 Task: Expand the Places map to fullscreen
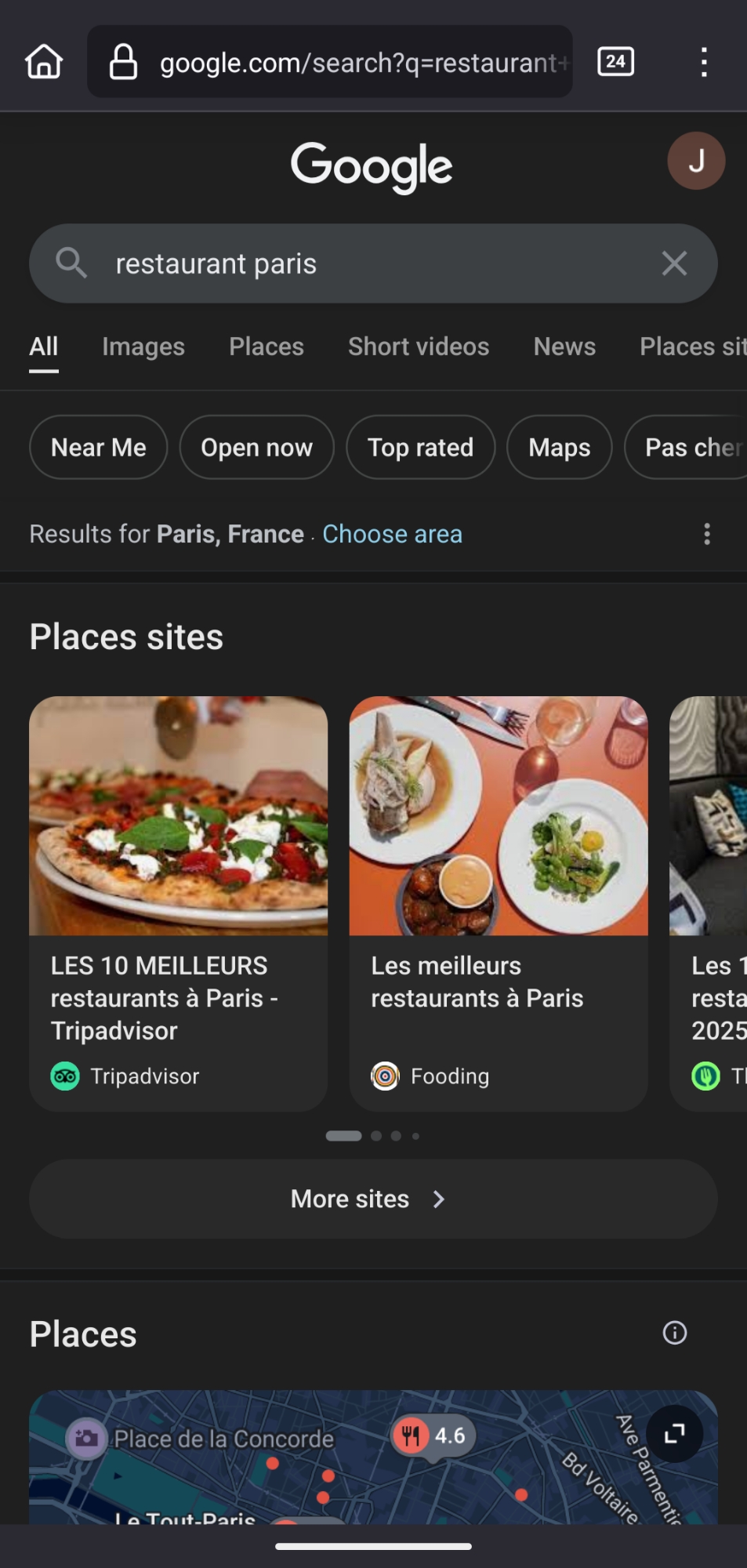(674, 1434)
